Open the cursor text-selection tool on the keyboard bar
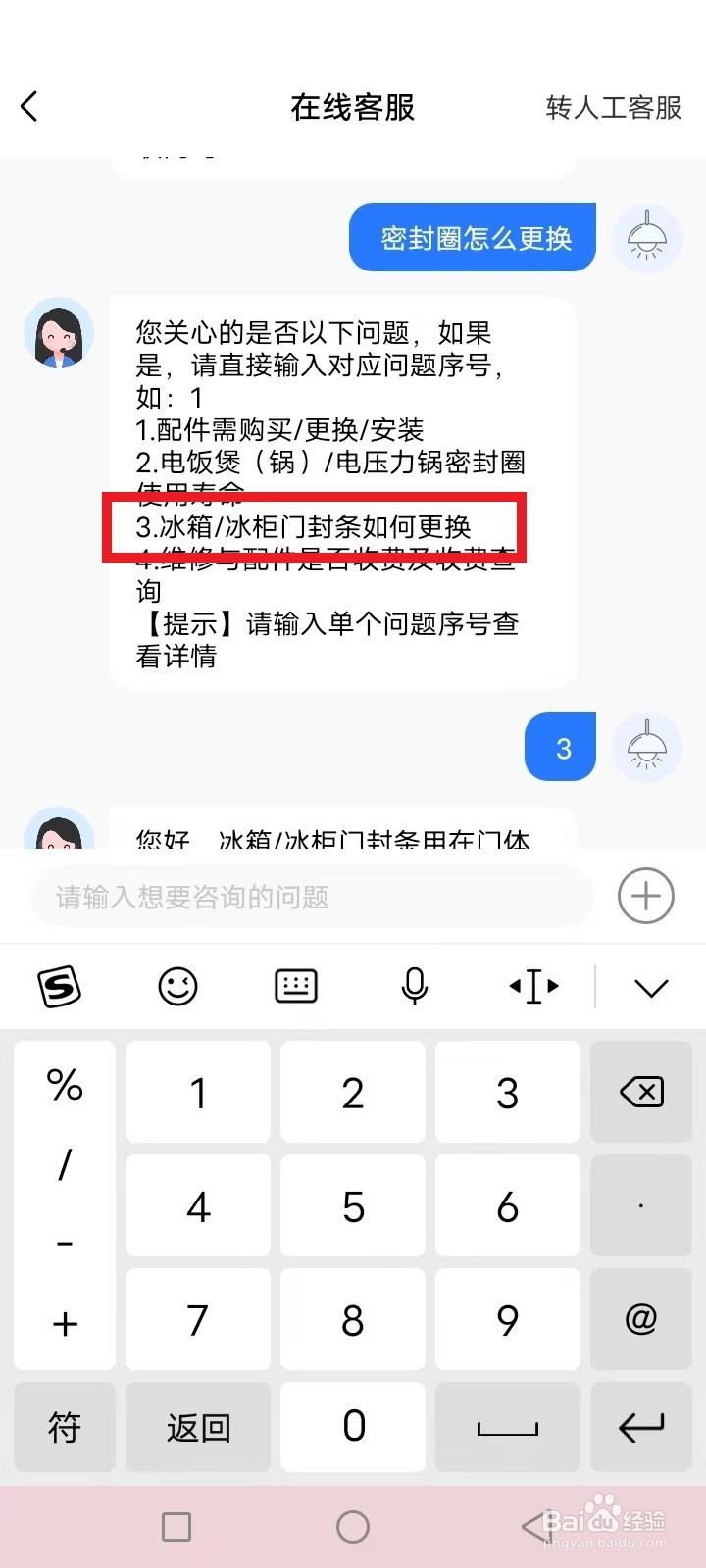 point(532,987)
